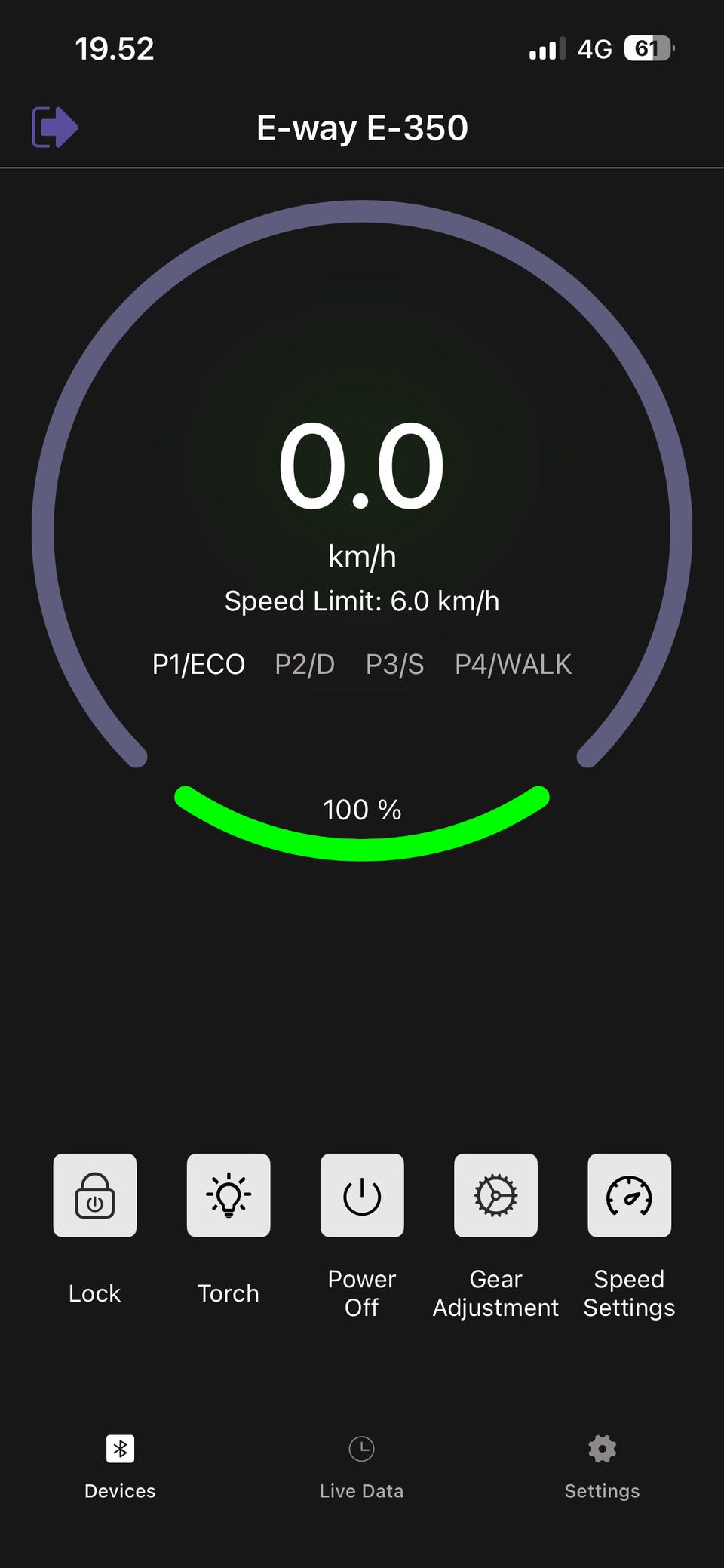
Task: Tap the disconnect exit icon
Action: tap(55, 127)
